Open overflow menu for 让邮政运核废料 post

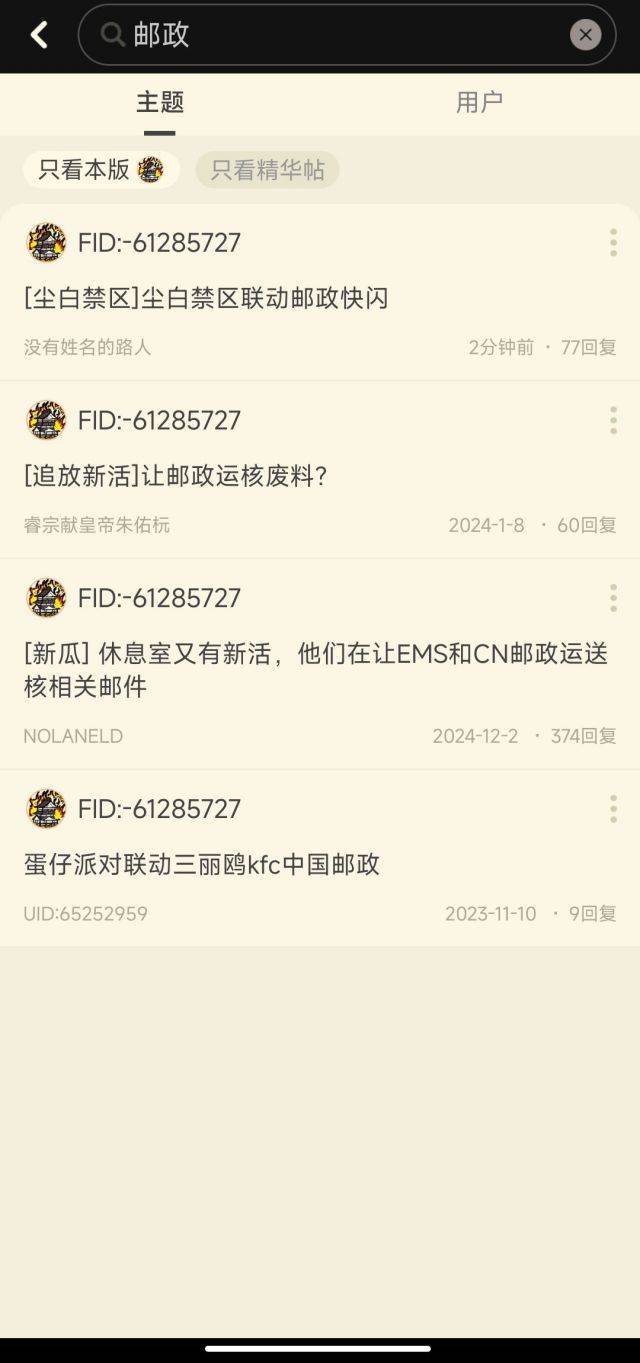pyautogui.click(x=613, y=420)
